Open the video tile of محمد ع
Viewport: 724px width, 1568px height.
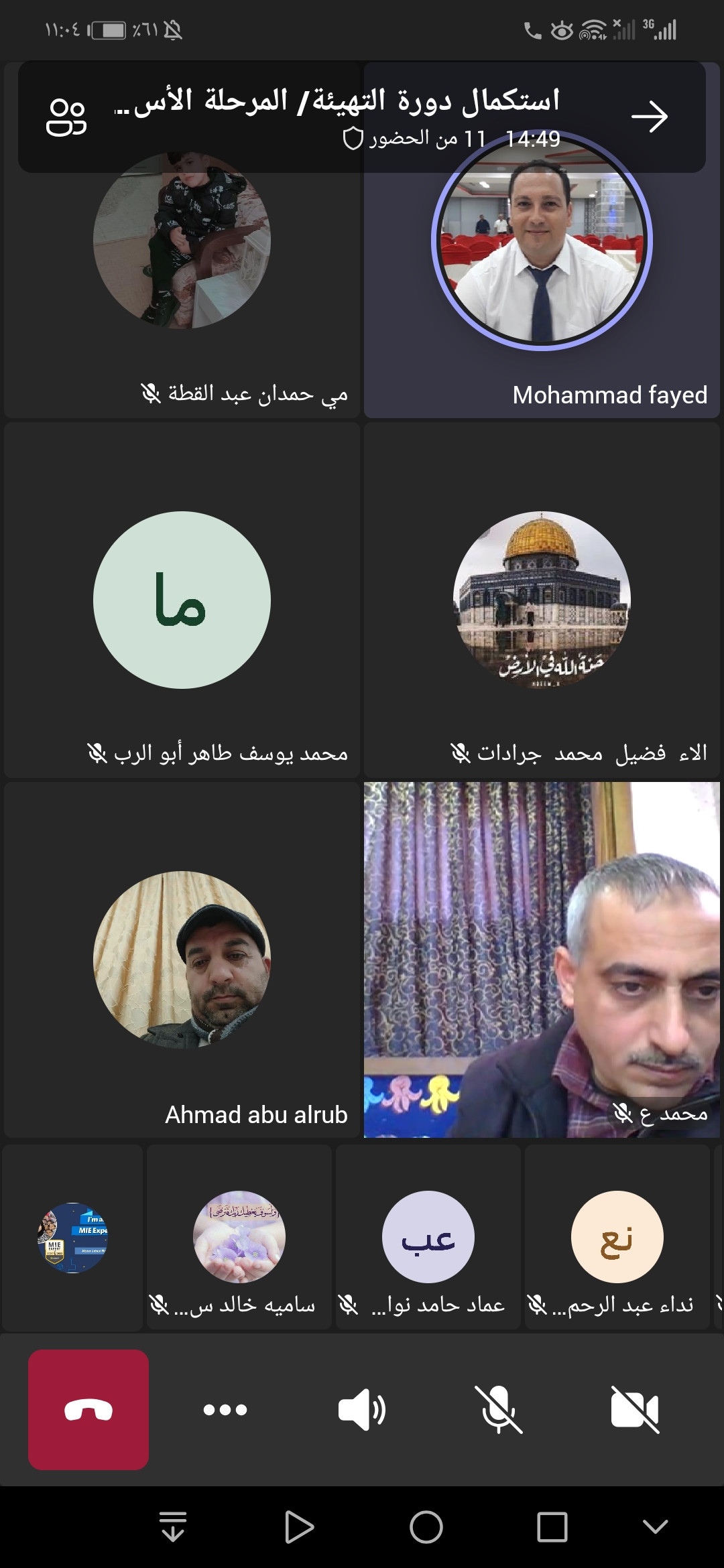(542, 960)
